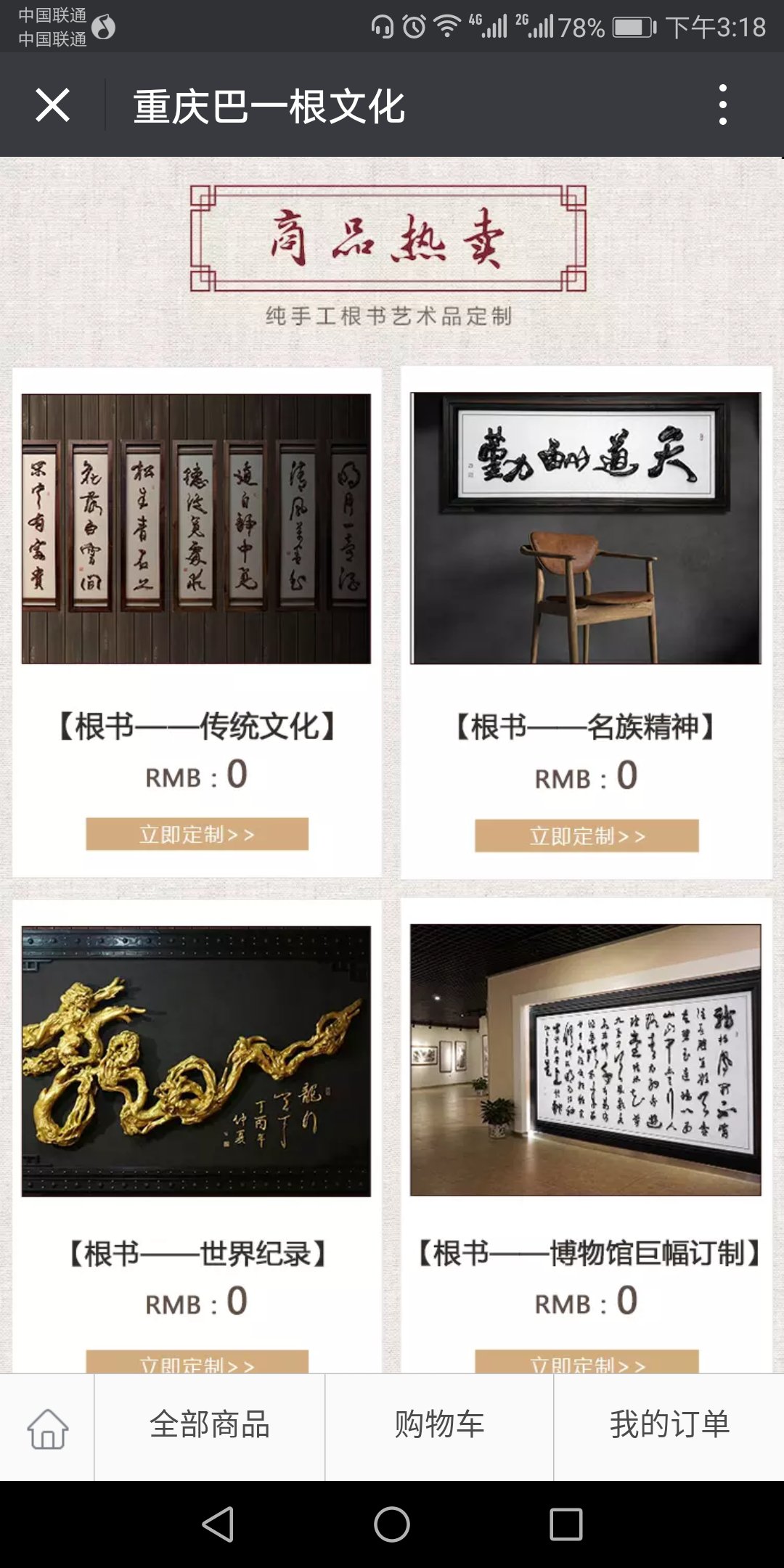Close the 重庆巴一根文化 page
Image resolution: width=784 pixels, height=1568 pixels.
(52, 106)
